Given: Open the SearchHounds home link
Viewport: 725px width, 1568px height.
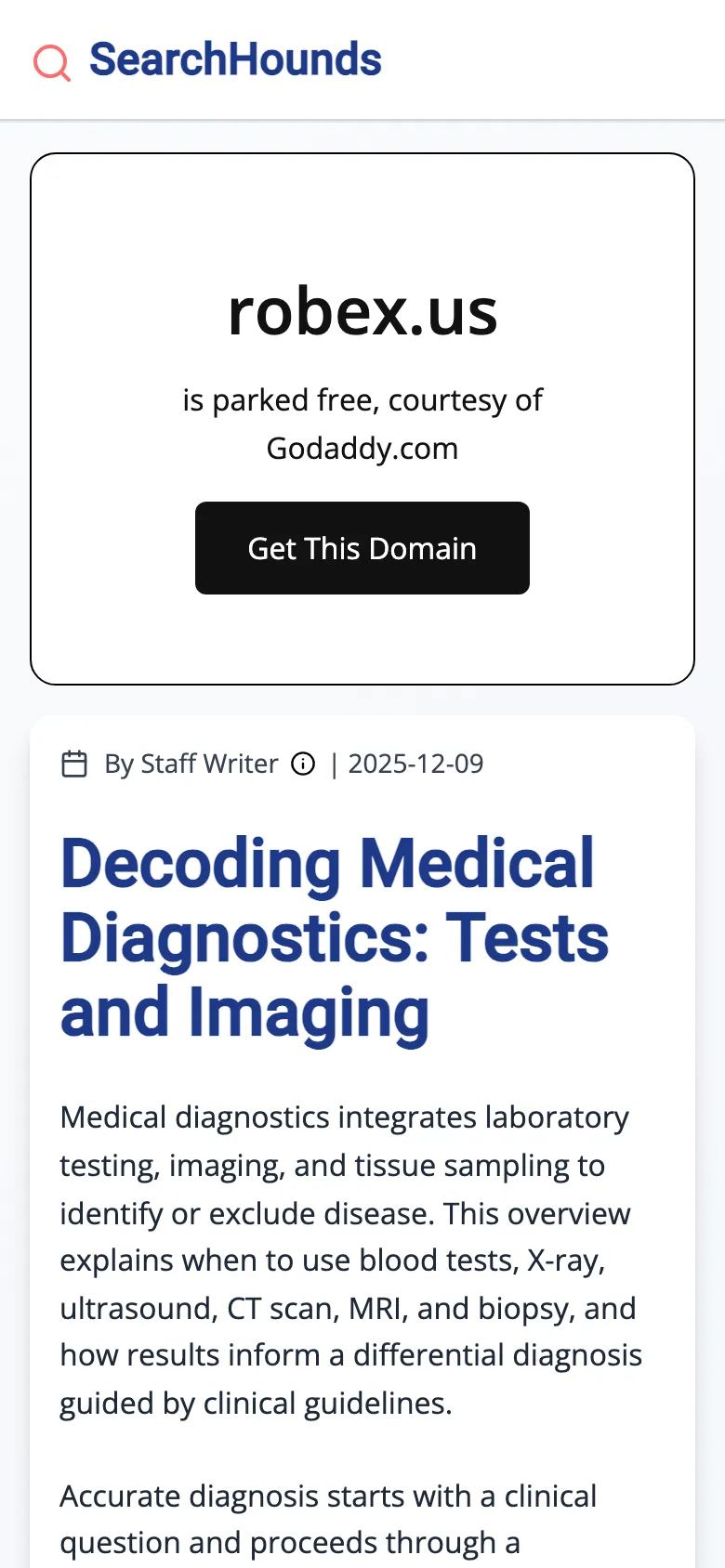Looking at the screenshot, I should click(x=208, y=59).
